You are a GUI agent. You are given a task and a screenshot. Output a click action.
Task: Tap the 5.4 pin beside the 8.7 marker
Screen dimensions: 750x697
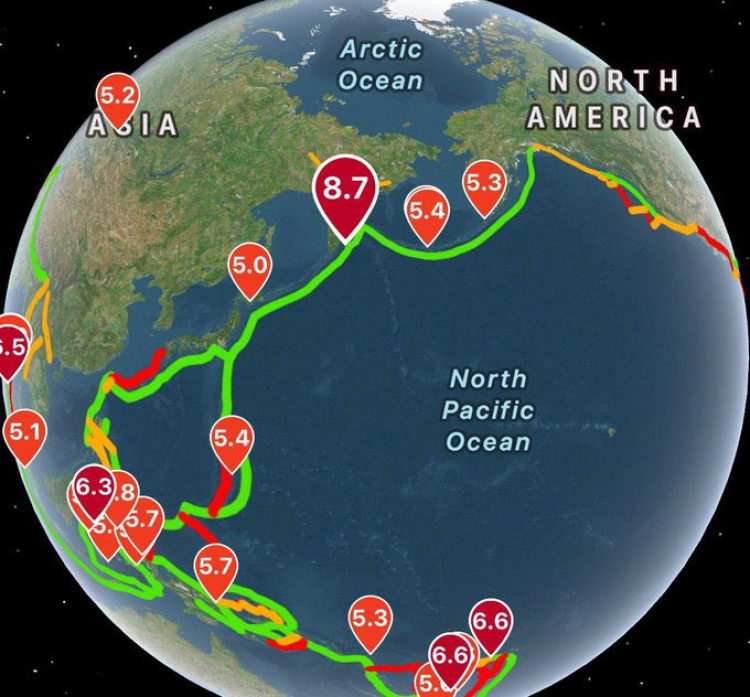427,212
